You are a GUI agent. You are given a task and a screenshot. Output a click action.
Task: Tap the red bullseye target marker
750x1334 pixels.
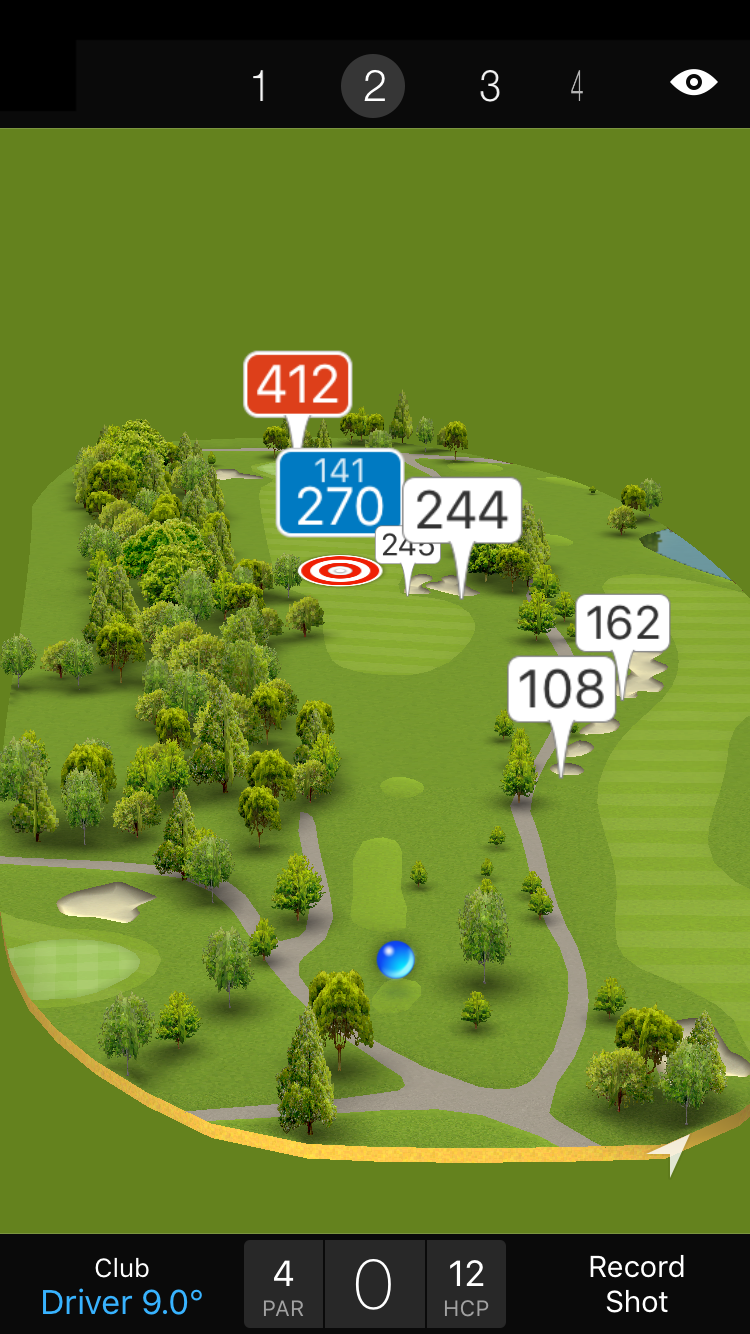pos(340,571)
